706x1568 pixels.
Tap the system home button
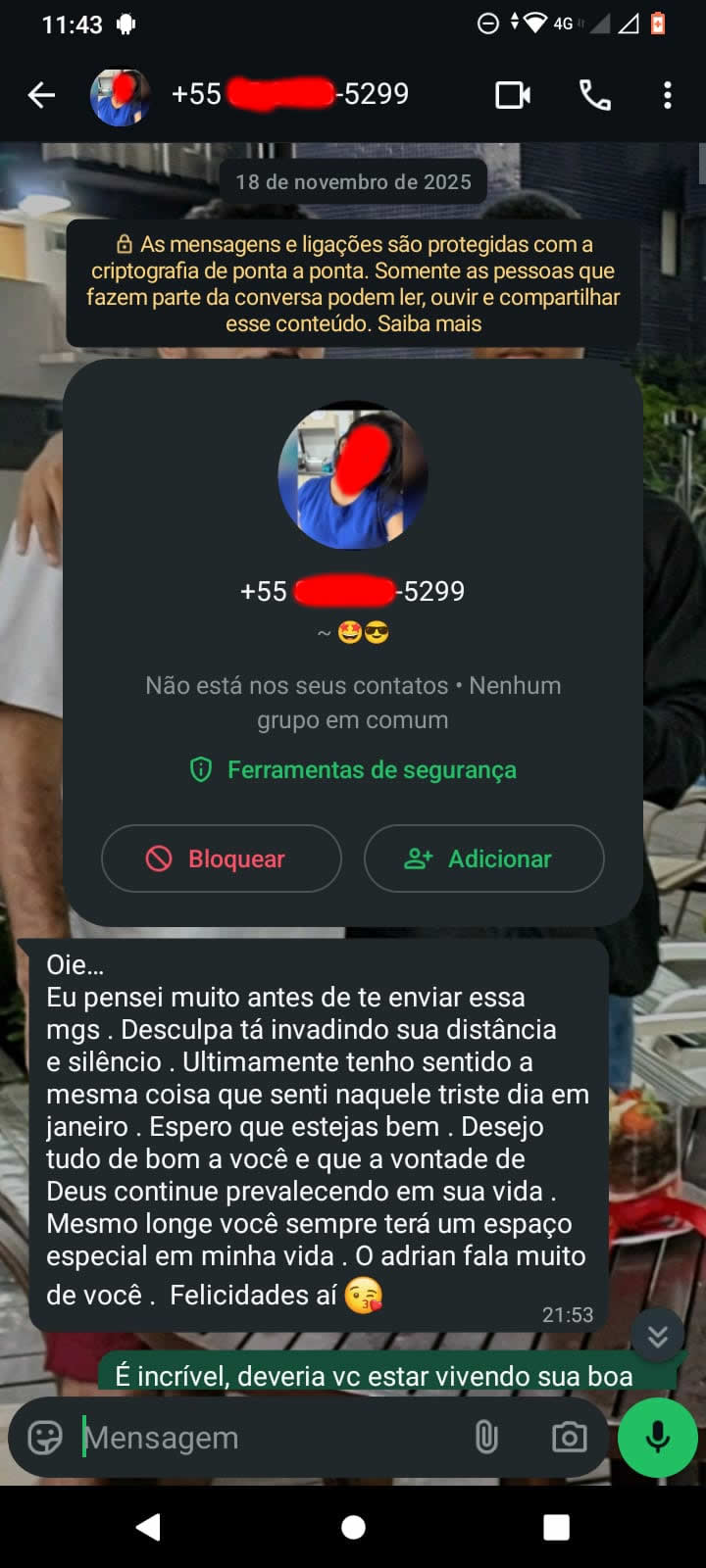tap(353, 1527)
